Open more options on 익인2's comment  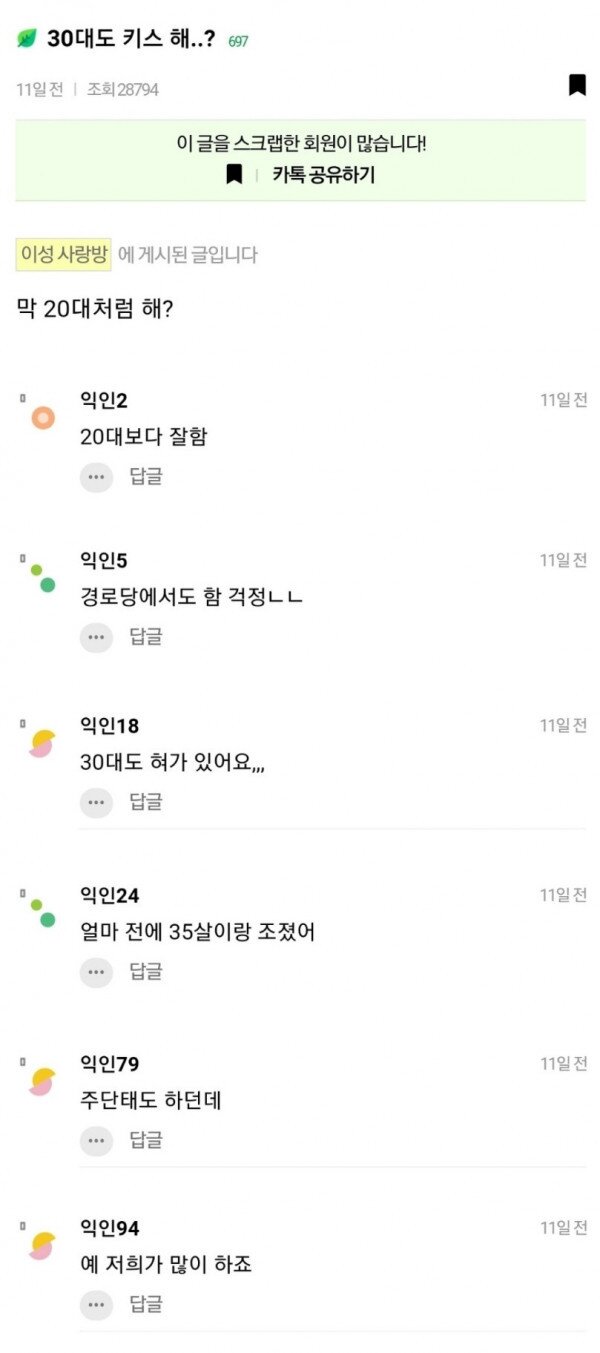pos(96,477)
